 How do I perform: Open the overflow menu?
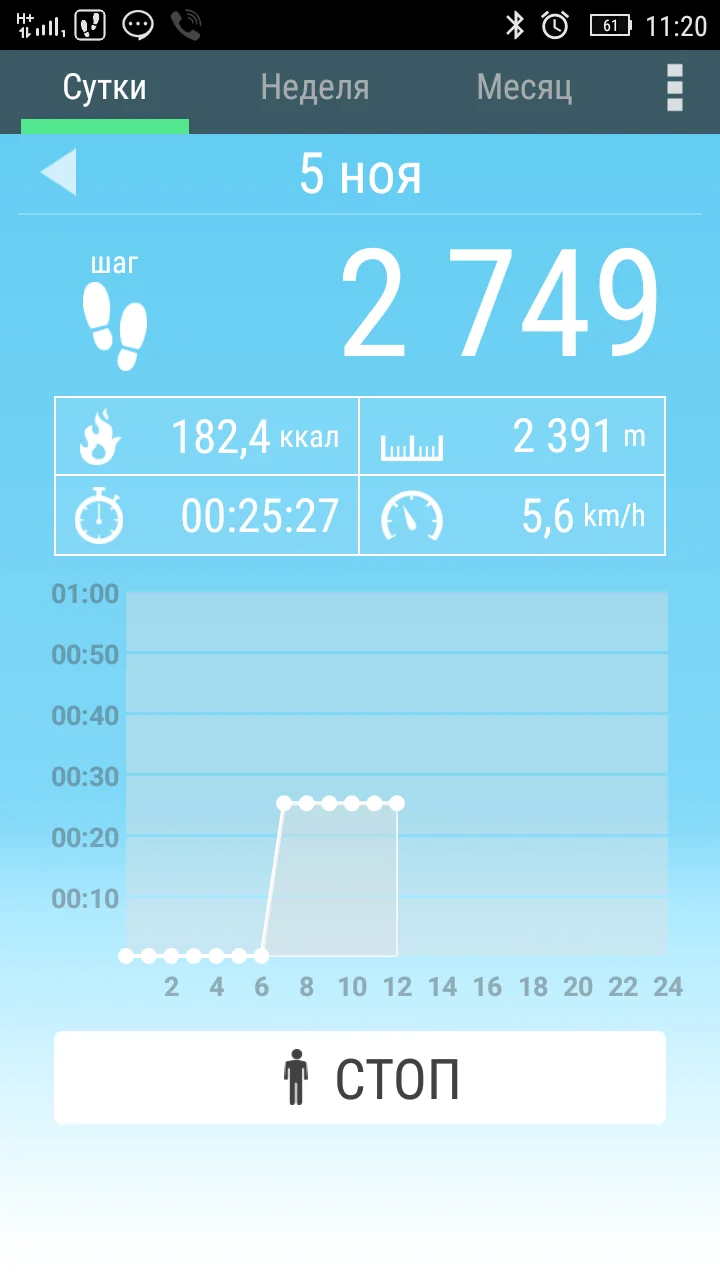[675, 88]
